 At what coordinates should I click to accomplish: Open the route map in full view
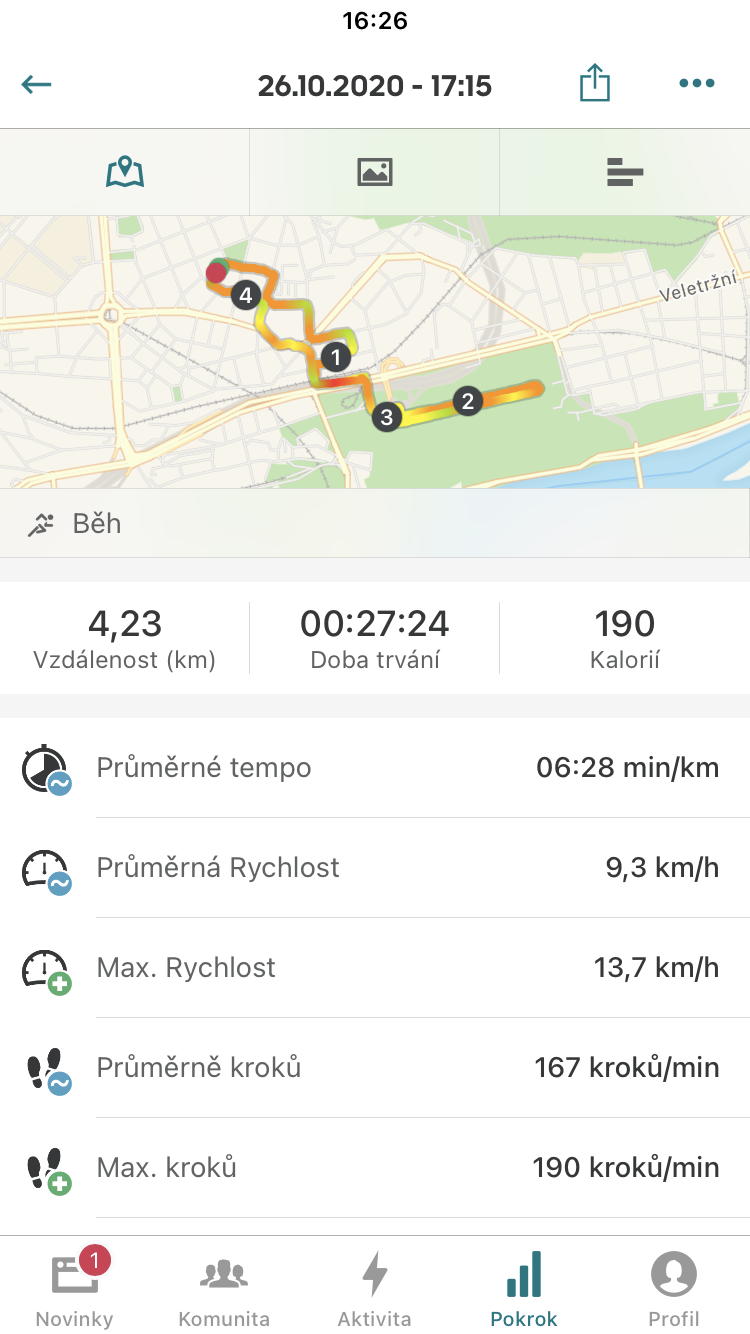point(375,352)
